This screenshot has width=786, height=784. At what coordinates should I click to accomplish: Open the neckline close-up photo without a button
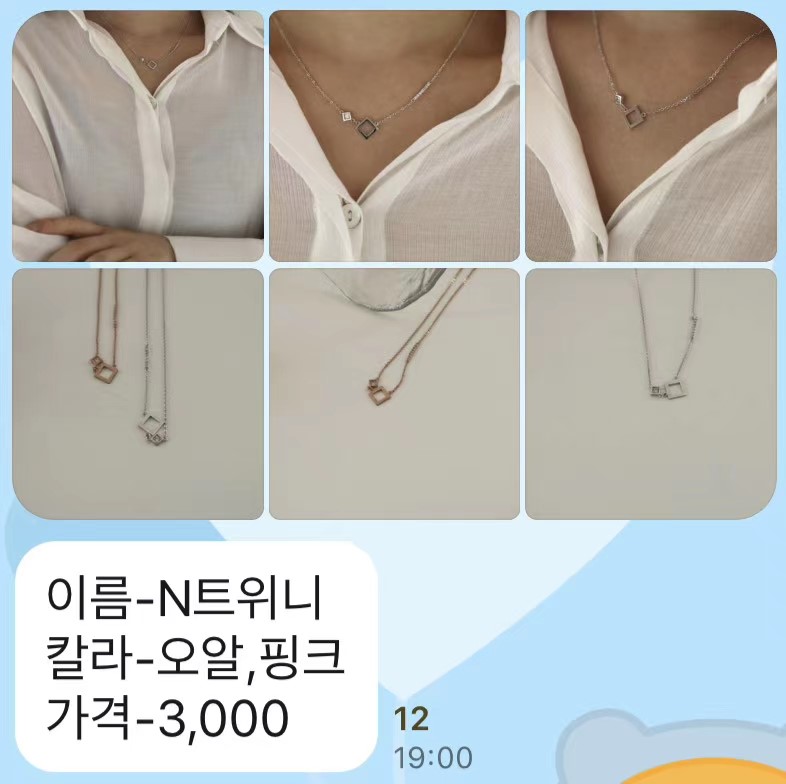651,136
